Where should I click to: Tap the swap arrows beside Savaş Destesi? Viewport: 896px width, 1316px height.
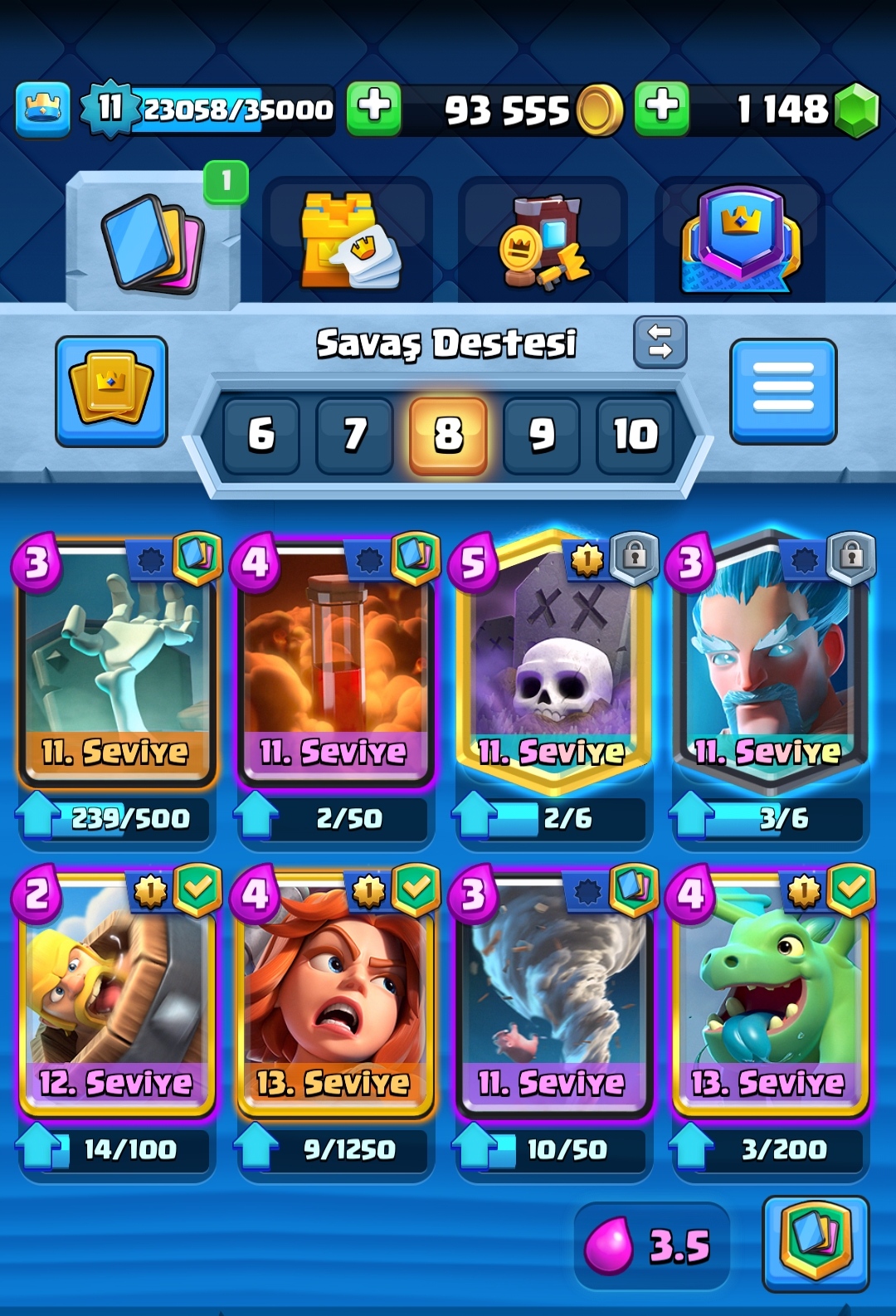tap(660, 342)
